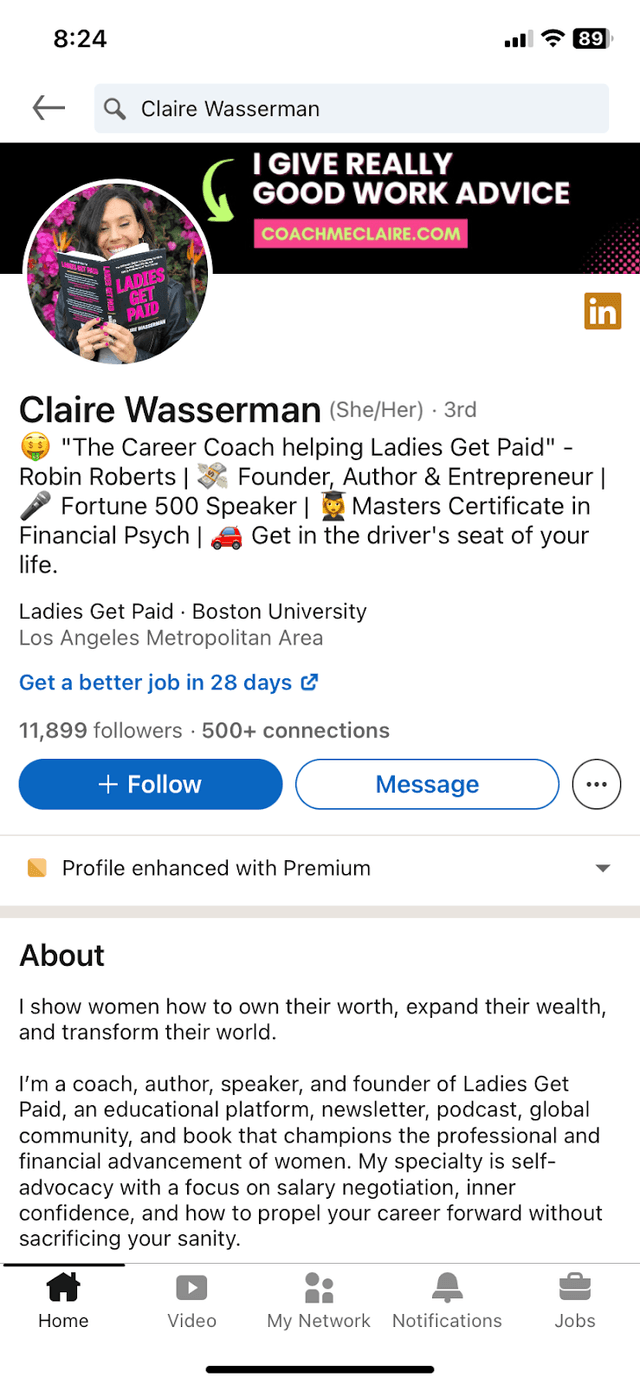Tap the gold LinkedIn Premium badge
Viewport: 640px width, 1386px height.
tap(602, 312)
